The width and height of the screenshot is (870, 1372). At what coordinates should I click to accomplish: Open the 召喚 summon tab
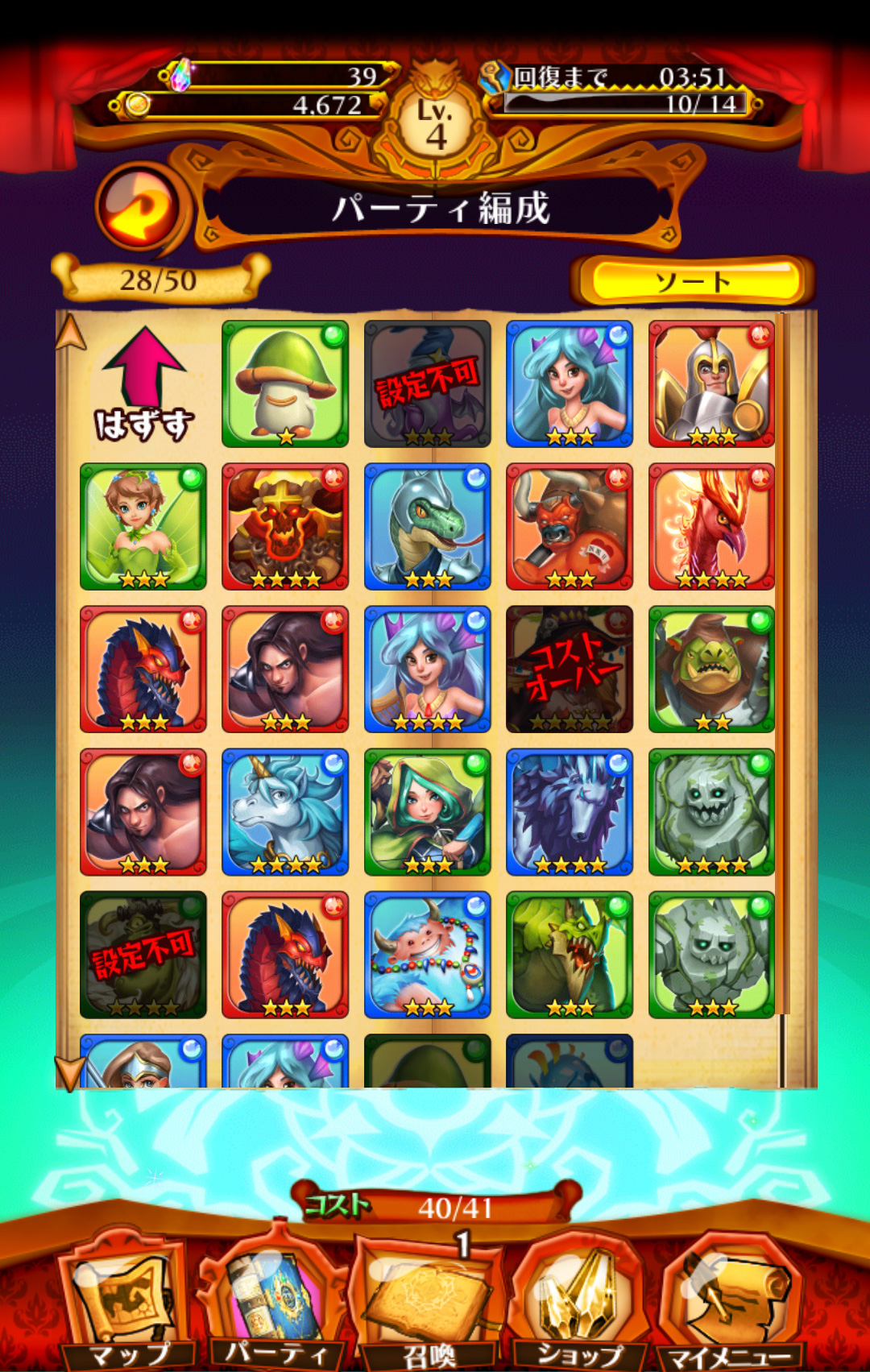(x=429, y=1305)
